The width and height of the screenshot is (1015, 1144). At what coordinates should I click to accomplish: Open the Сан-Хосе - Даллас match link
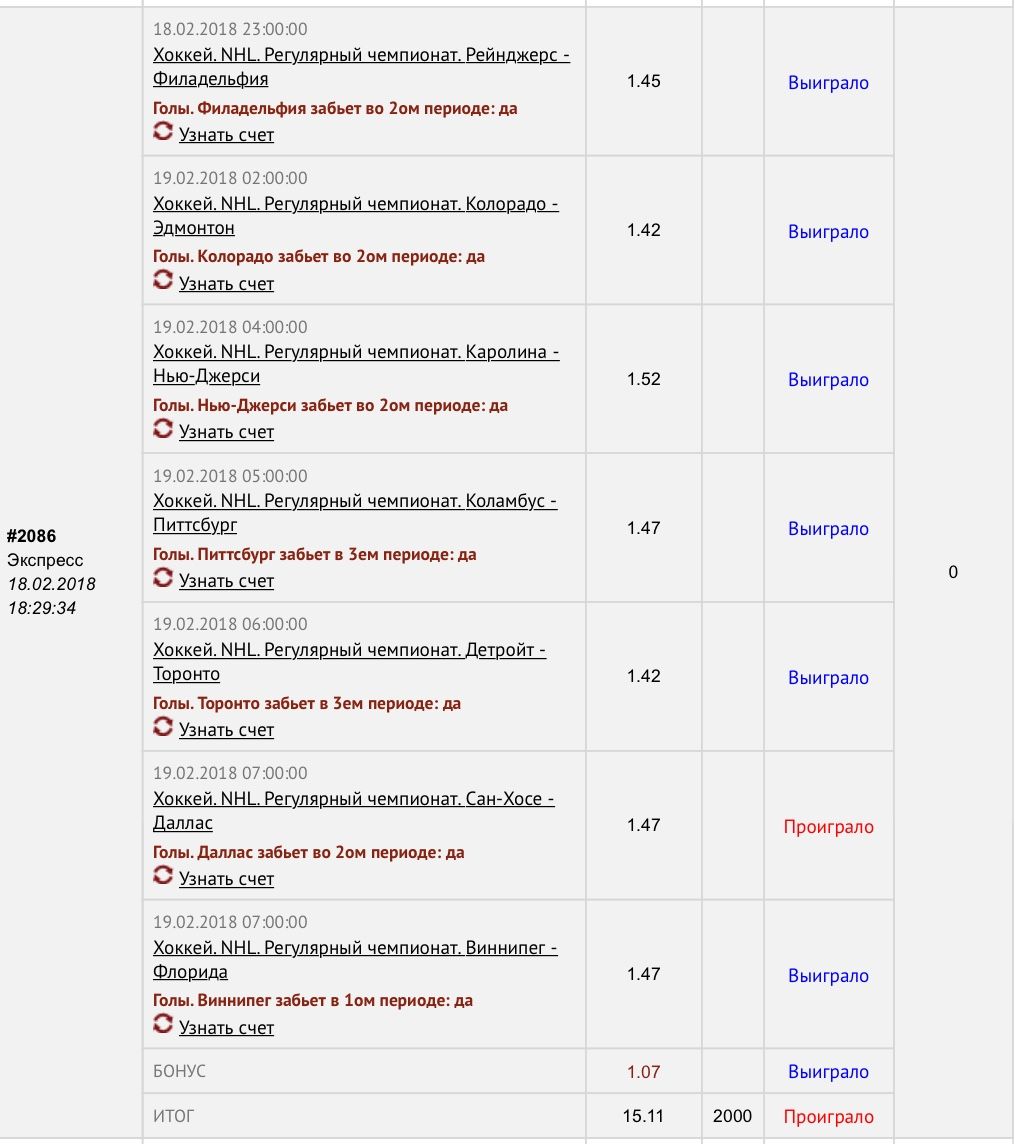[353, 800]
